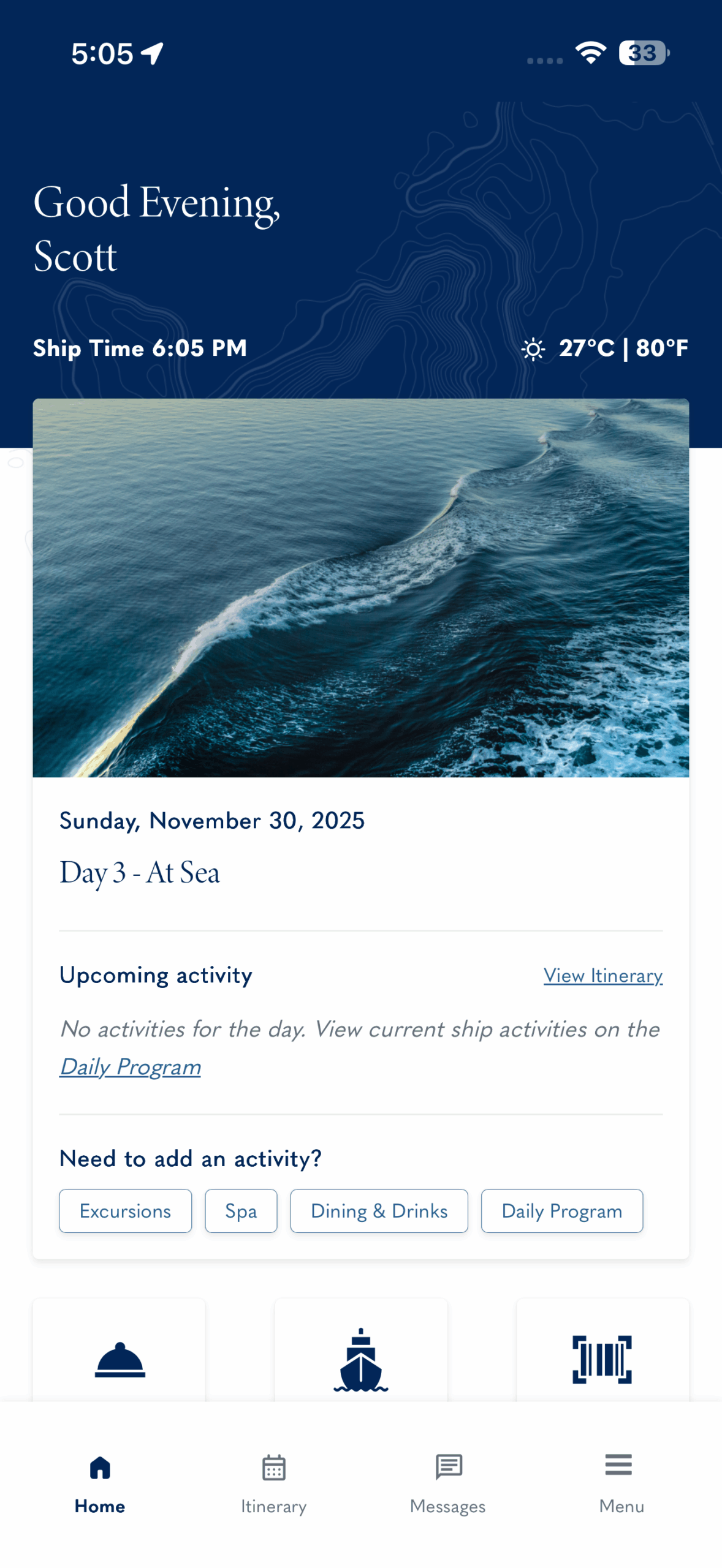Screen dimensions: 722x1568
Task: Select the Daily Program chip
Action: click(x=561, y=1210)
